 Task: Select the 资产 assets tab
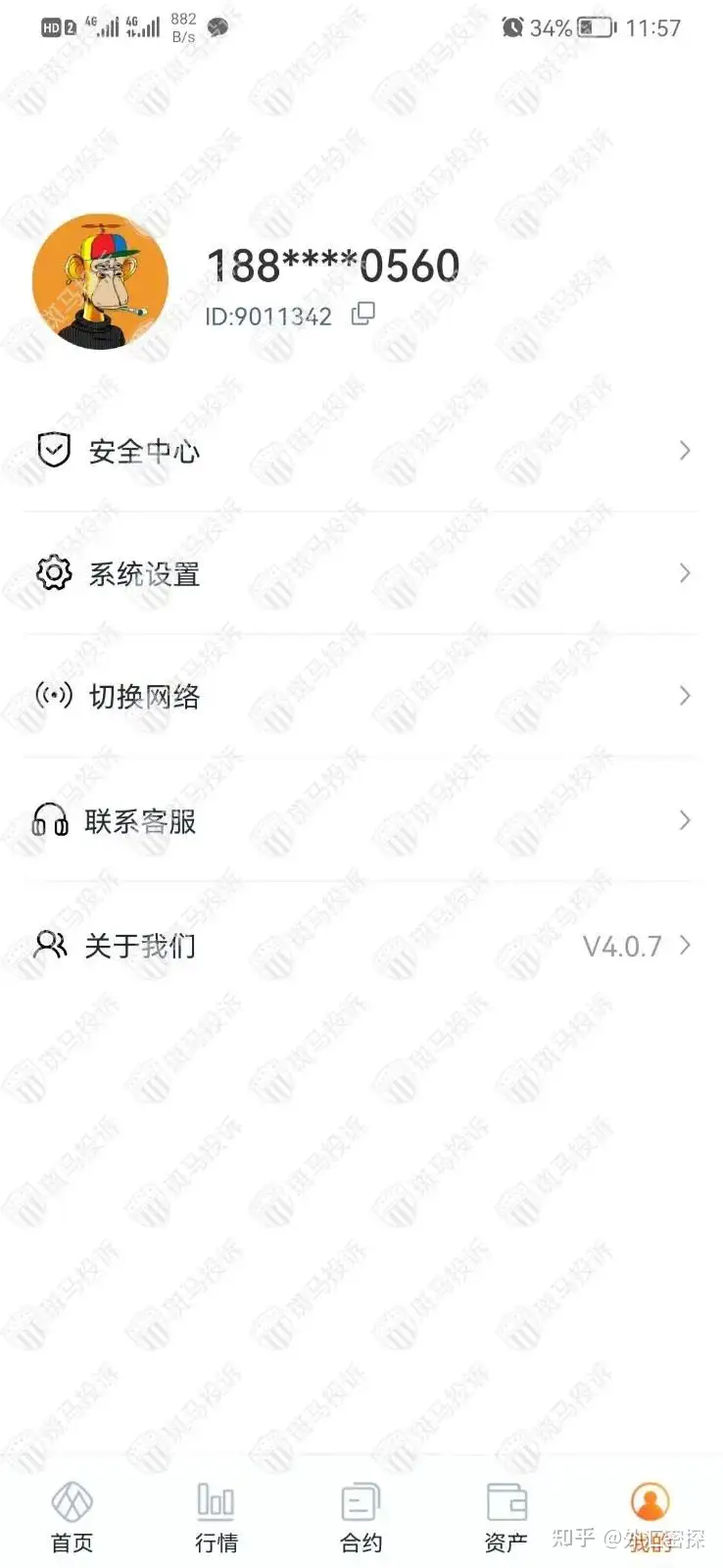(x=506, y=1515)
